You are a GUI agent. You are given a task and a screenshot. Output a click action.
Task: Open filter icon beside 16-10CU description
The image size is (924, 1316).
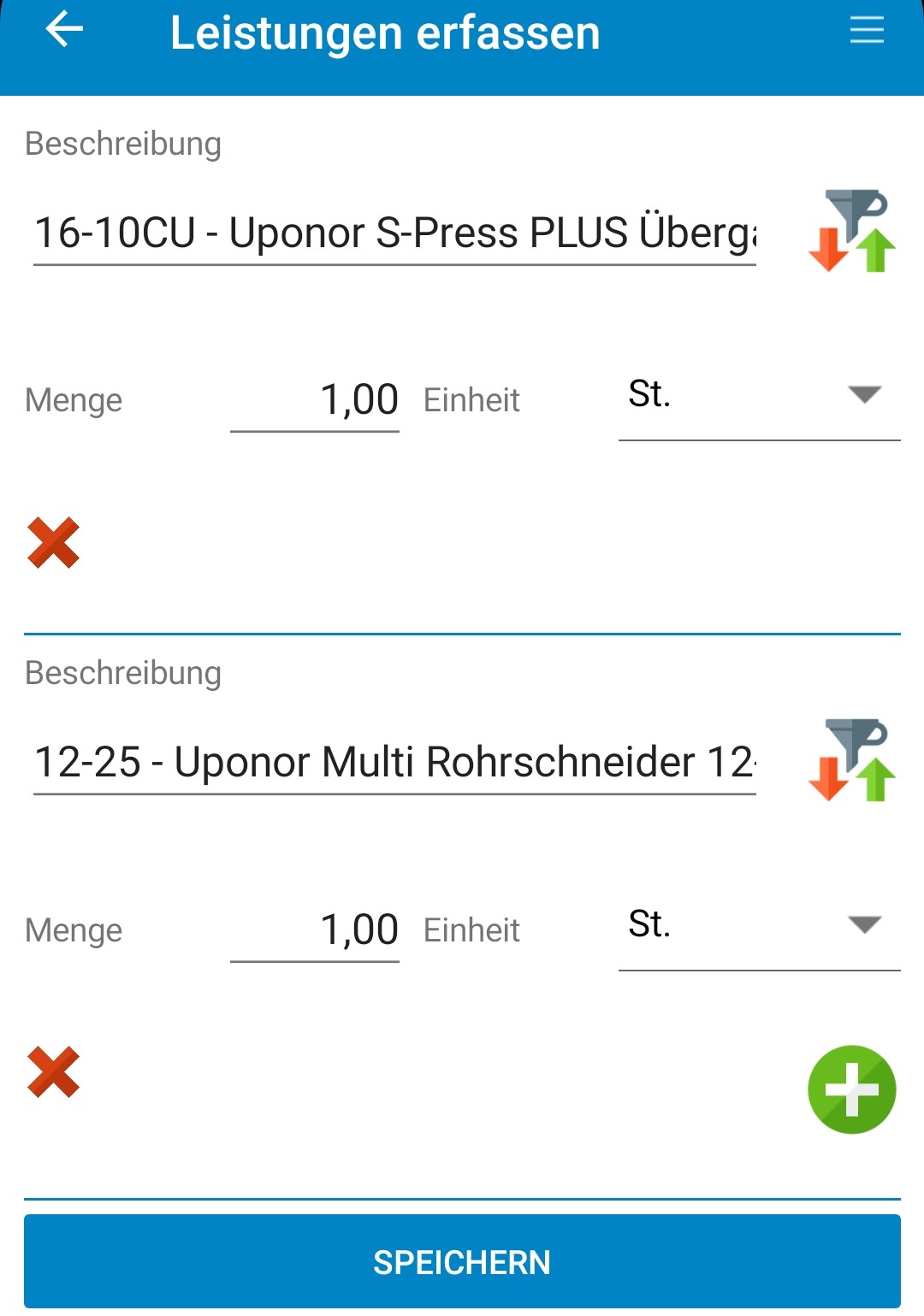[852, 231]
